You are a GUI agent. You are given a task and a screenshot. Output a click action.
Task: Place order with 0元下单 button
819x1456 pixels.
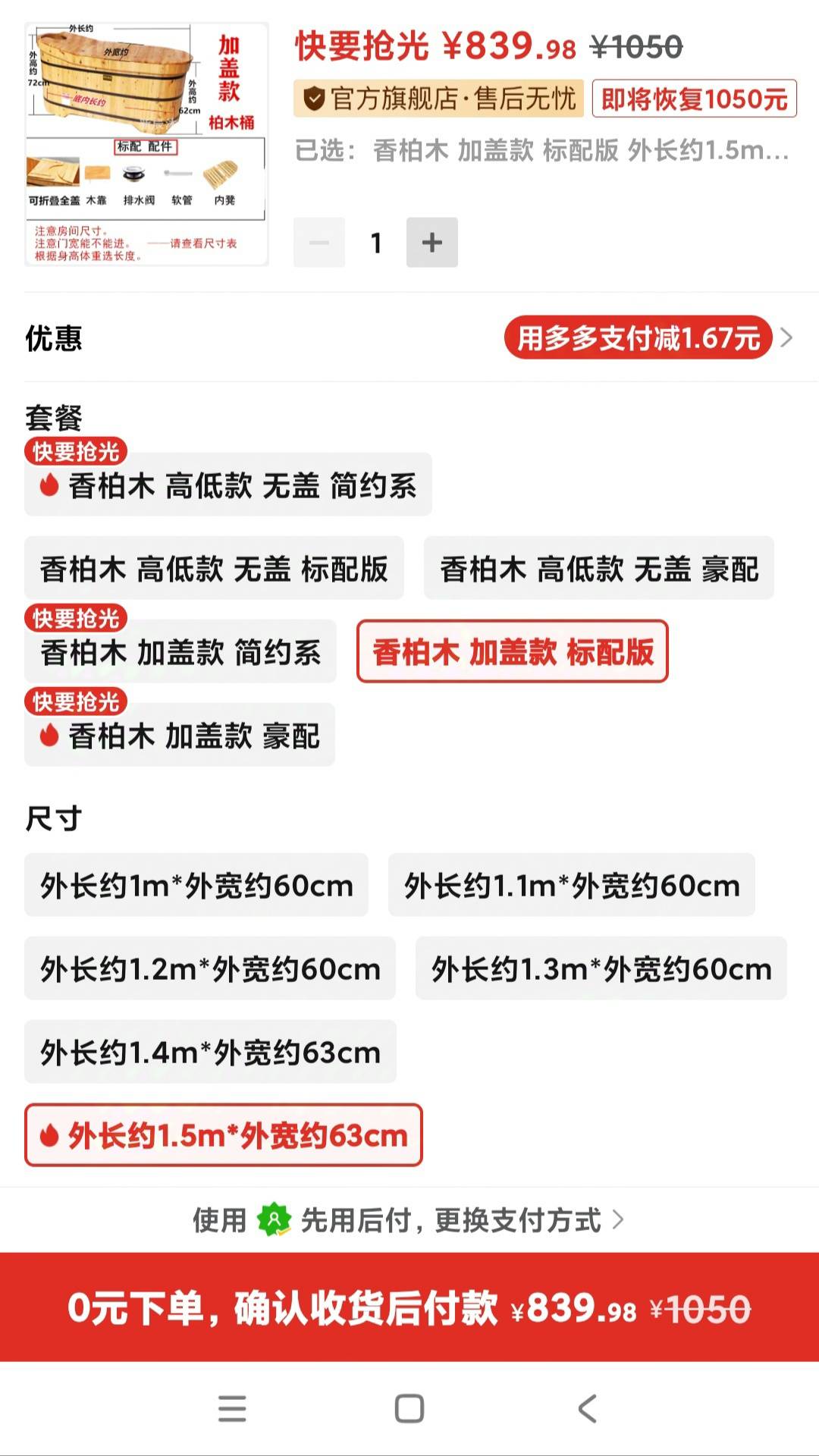pyautogui.click(x=409, y=1308)
